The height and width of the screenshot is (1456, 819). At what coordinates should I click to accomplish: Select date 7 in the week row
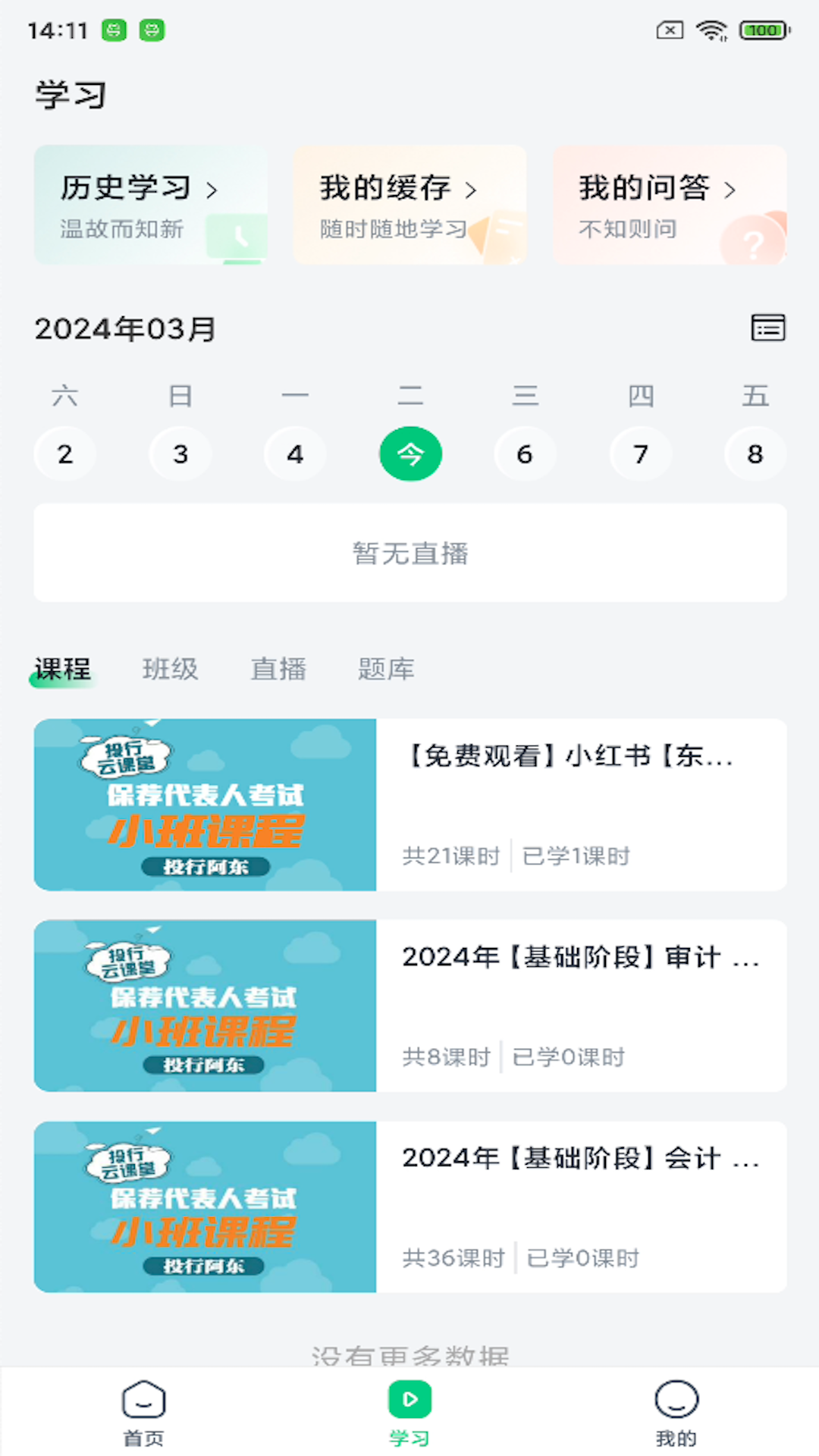641,454
